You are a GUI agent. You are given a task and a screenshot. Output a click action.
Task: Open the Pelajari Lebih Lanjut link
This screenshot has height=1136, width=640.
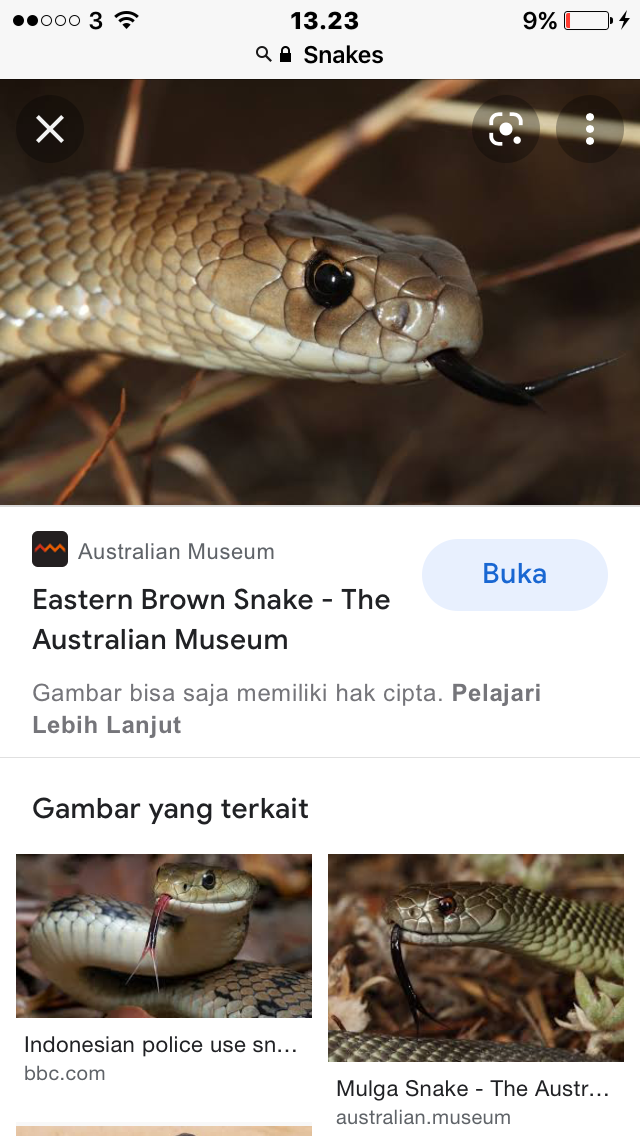pos(107,725)
